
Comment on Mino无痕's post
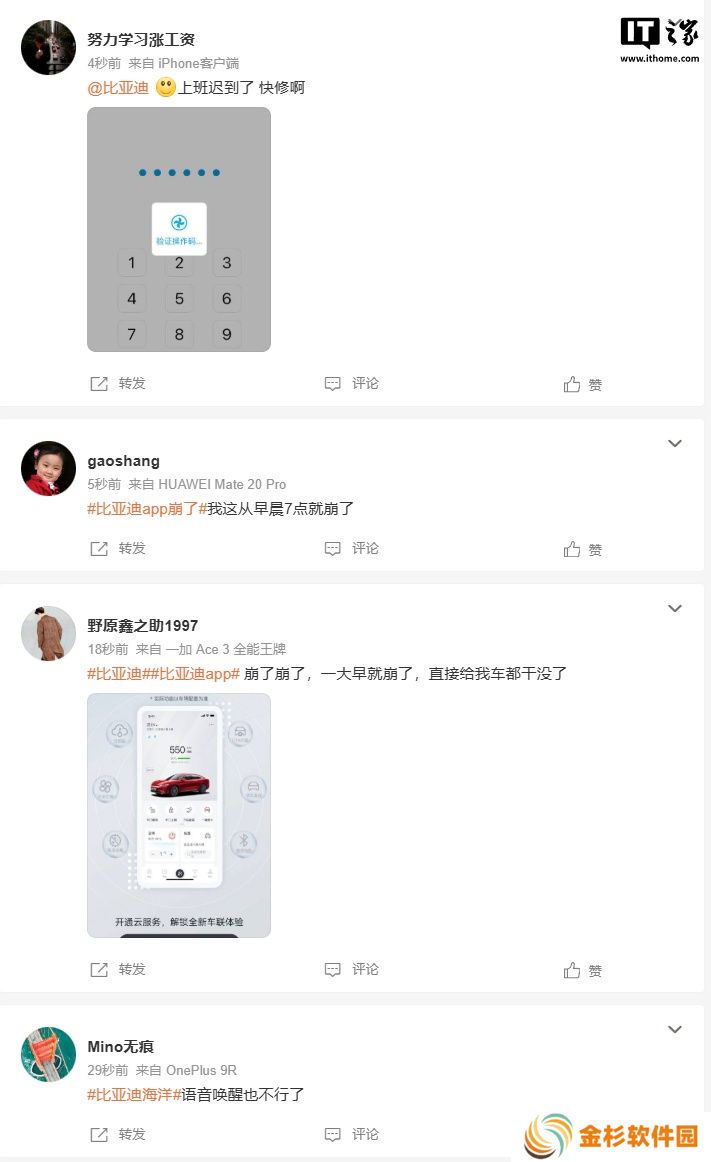352,1134
